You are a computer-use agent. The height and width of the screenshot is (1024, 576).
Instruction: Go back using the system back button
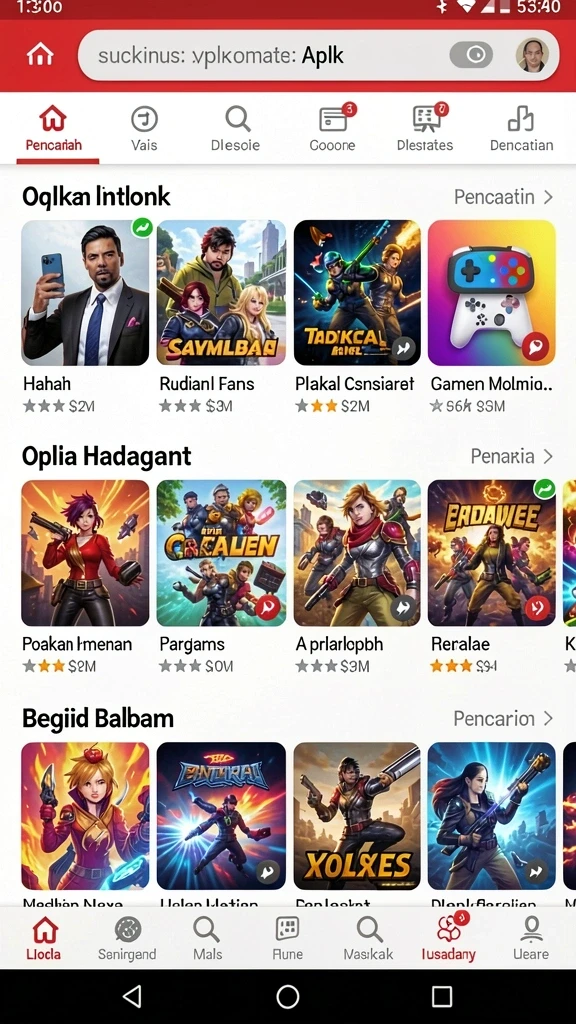coord(133,997)
